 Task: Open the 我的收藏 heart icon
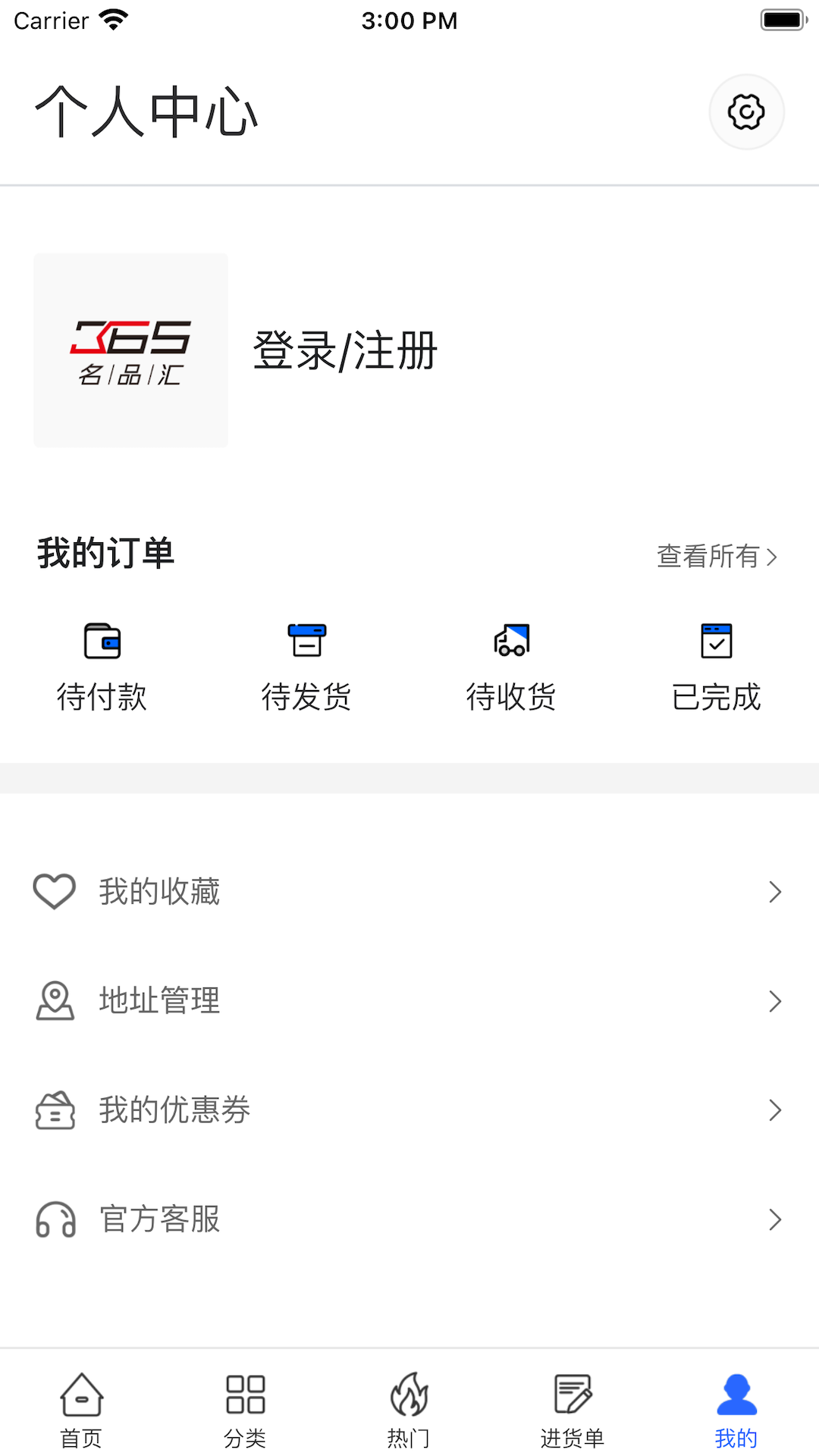[x=53, y=891]
